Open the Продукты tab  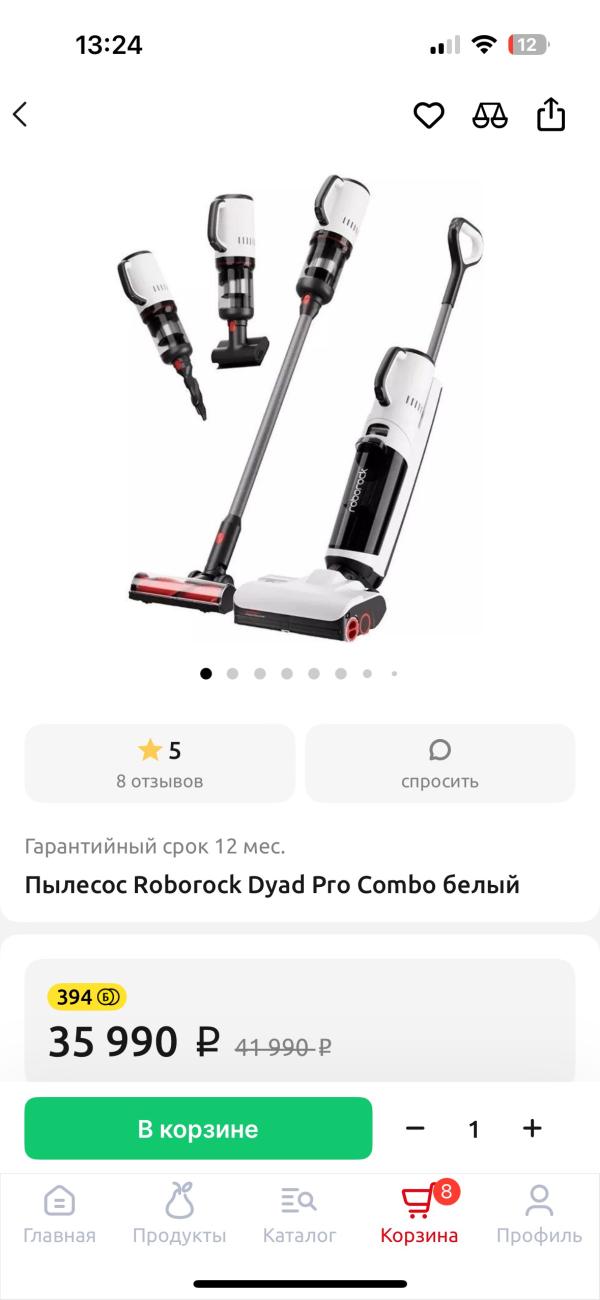click(x=180, y=1214)
